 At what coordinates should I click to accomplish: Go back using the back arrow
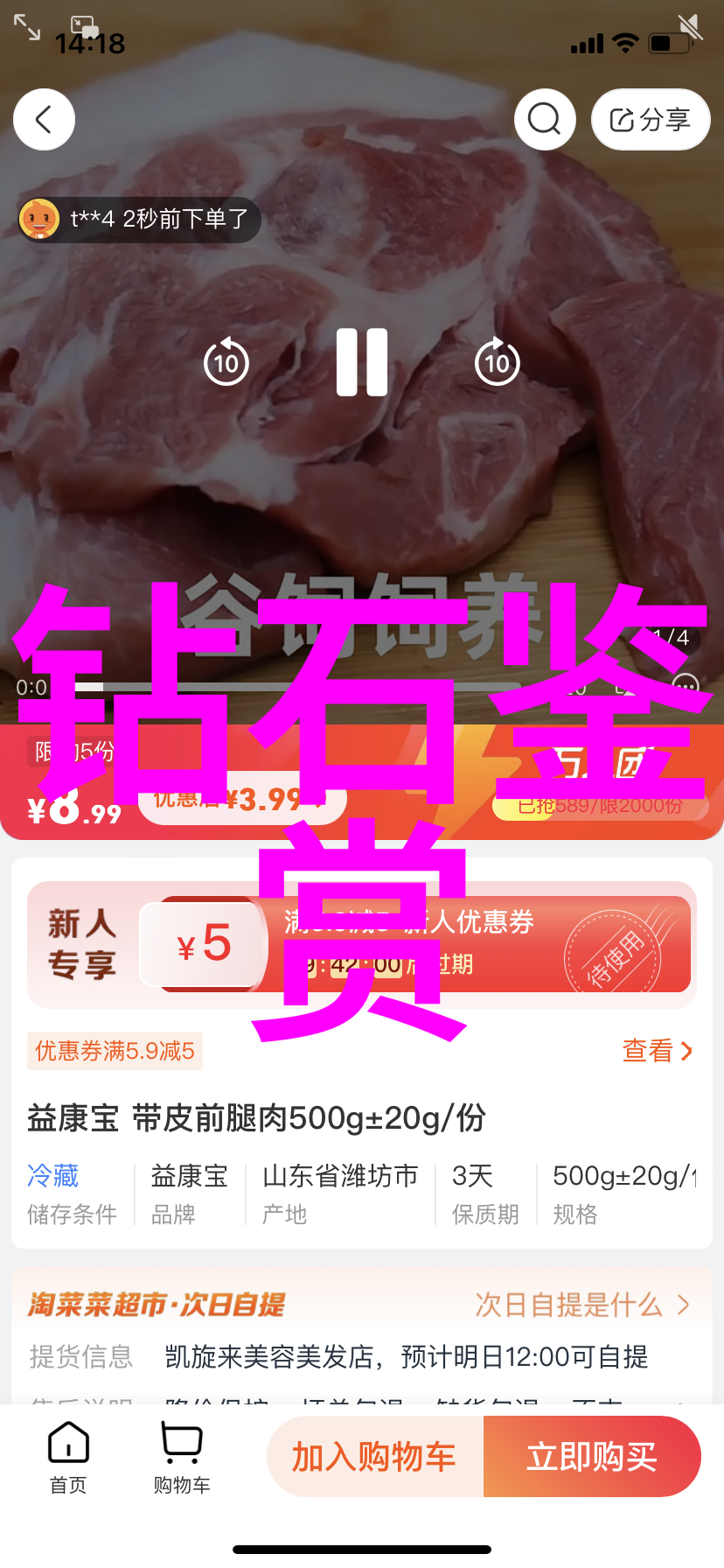tap(44, 119)
